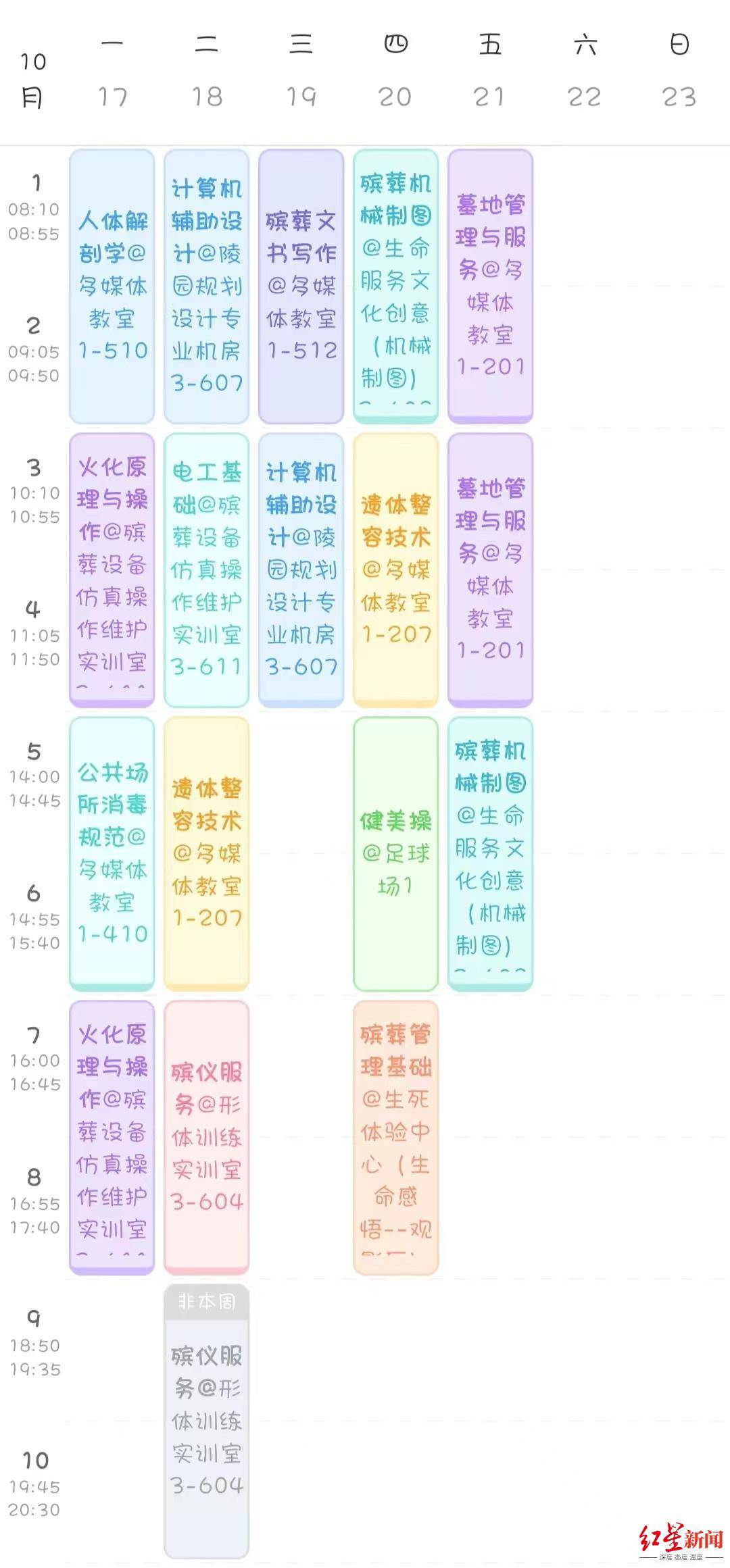Viewport: 730px width, 1568px height.
Task: Open Wednesday's 计算机辅助设计 class card
Action: pyautogui.click(x=301, y=570)
